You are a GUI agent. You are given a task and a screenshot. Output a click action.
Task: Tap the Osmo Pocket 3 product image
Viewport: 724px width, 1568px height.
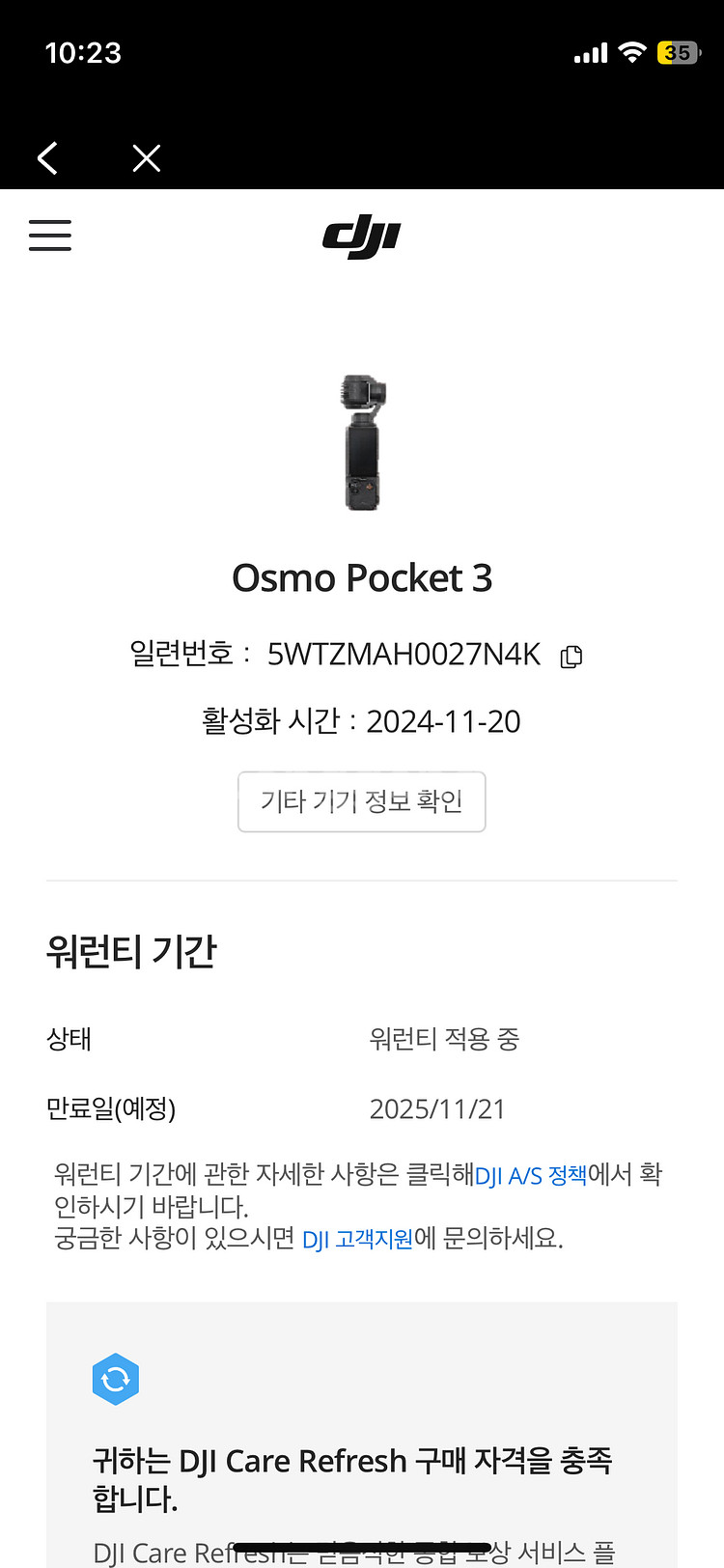pyautogui.click(x=362, y=441)
